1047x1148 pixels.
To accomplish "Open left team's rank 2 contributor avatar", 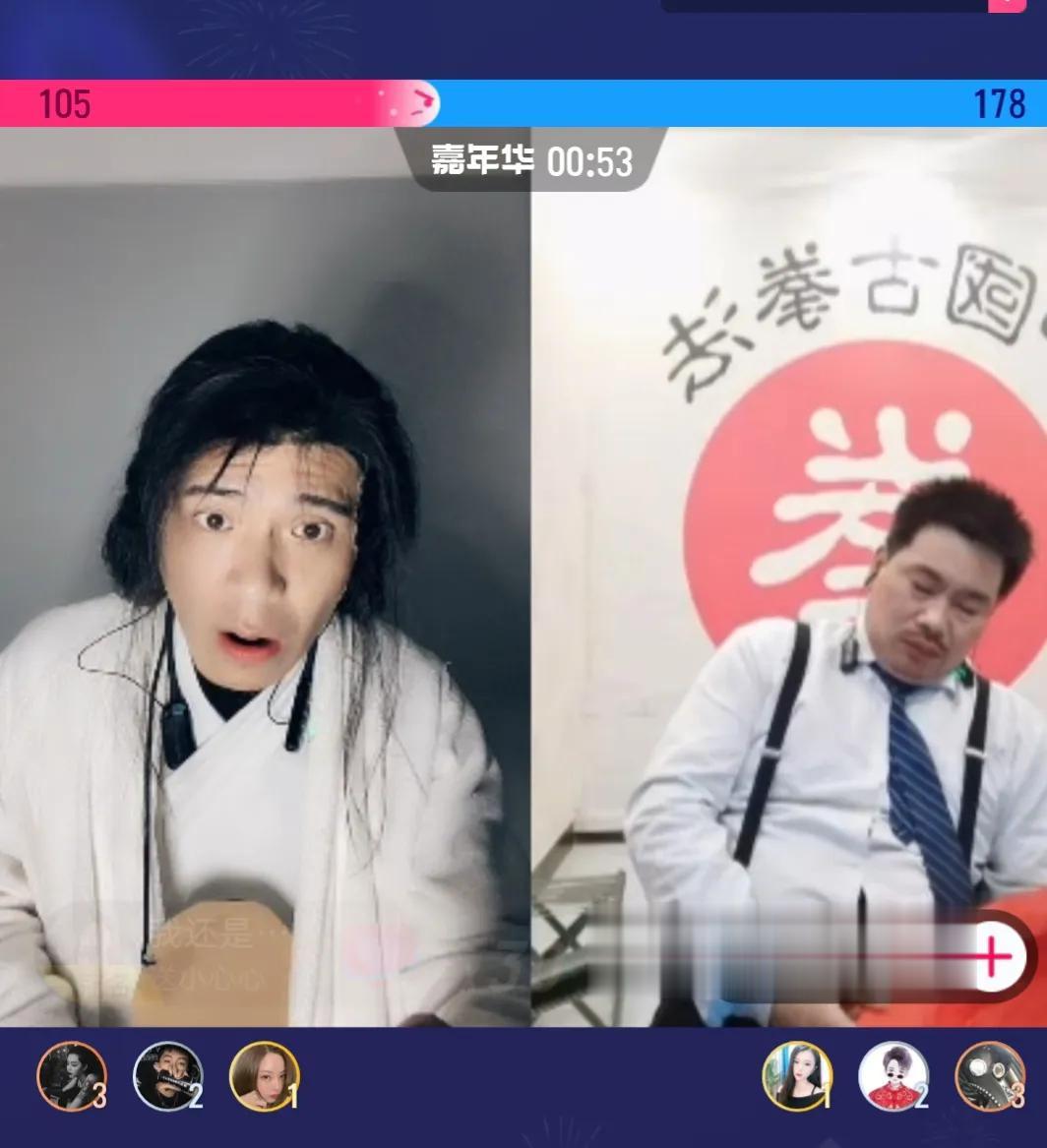I will click(168, 1076).
